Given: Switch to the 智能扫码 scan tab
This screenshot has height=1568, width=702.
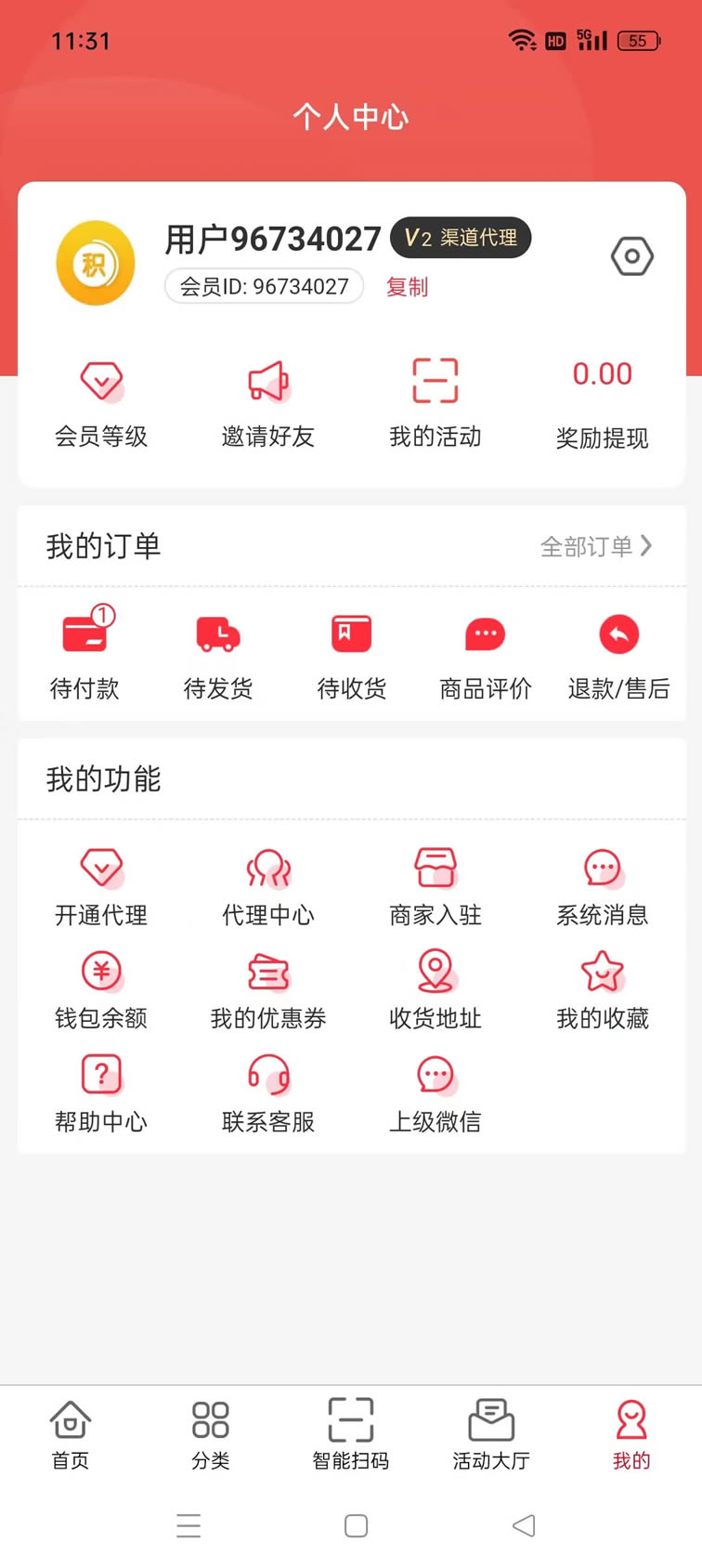Looking at the screenshot, I should [x=351, y=1435].
